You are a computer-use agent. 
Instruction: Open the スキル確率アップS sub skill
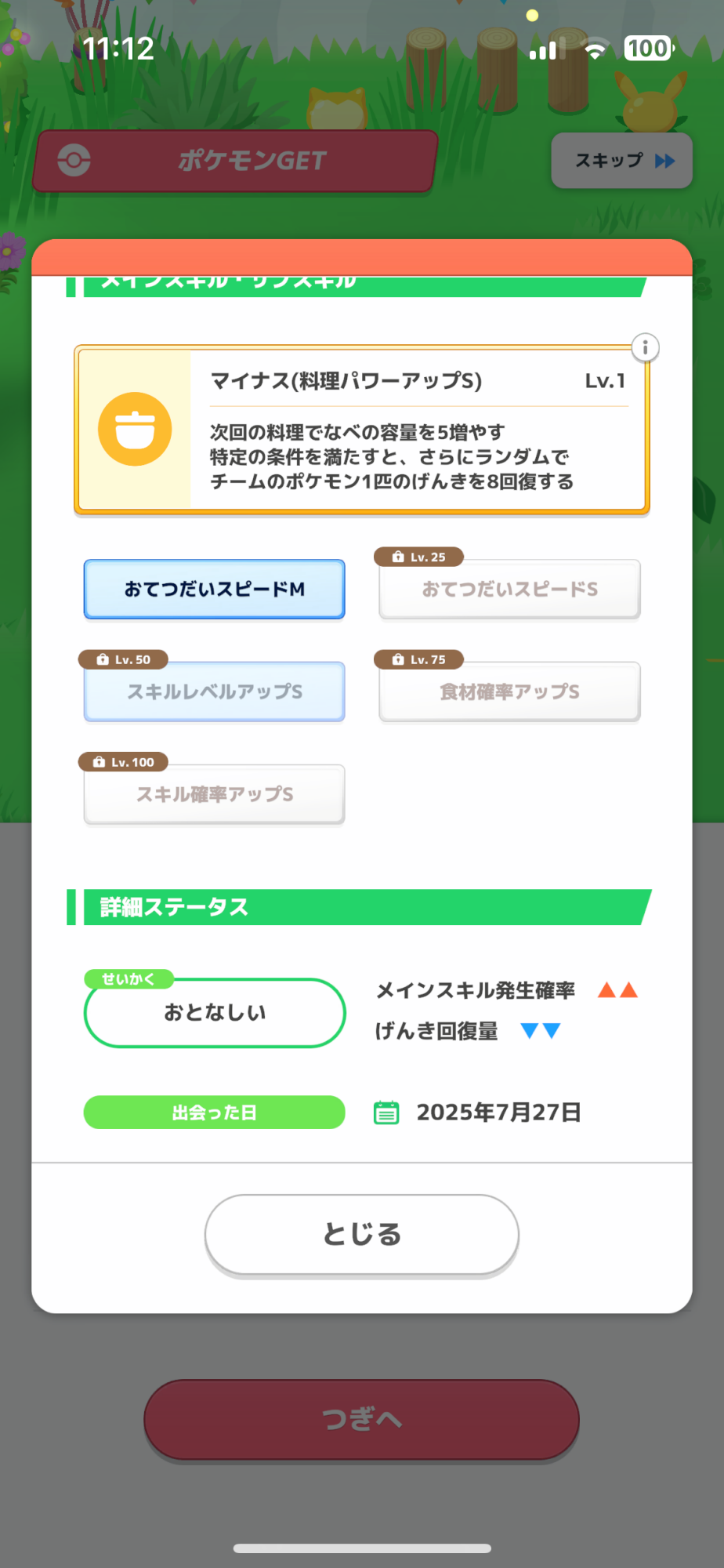coord(214,794)
